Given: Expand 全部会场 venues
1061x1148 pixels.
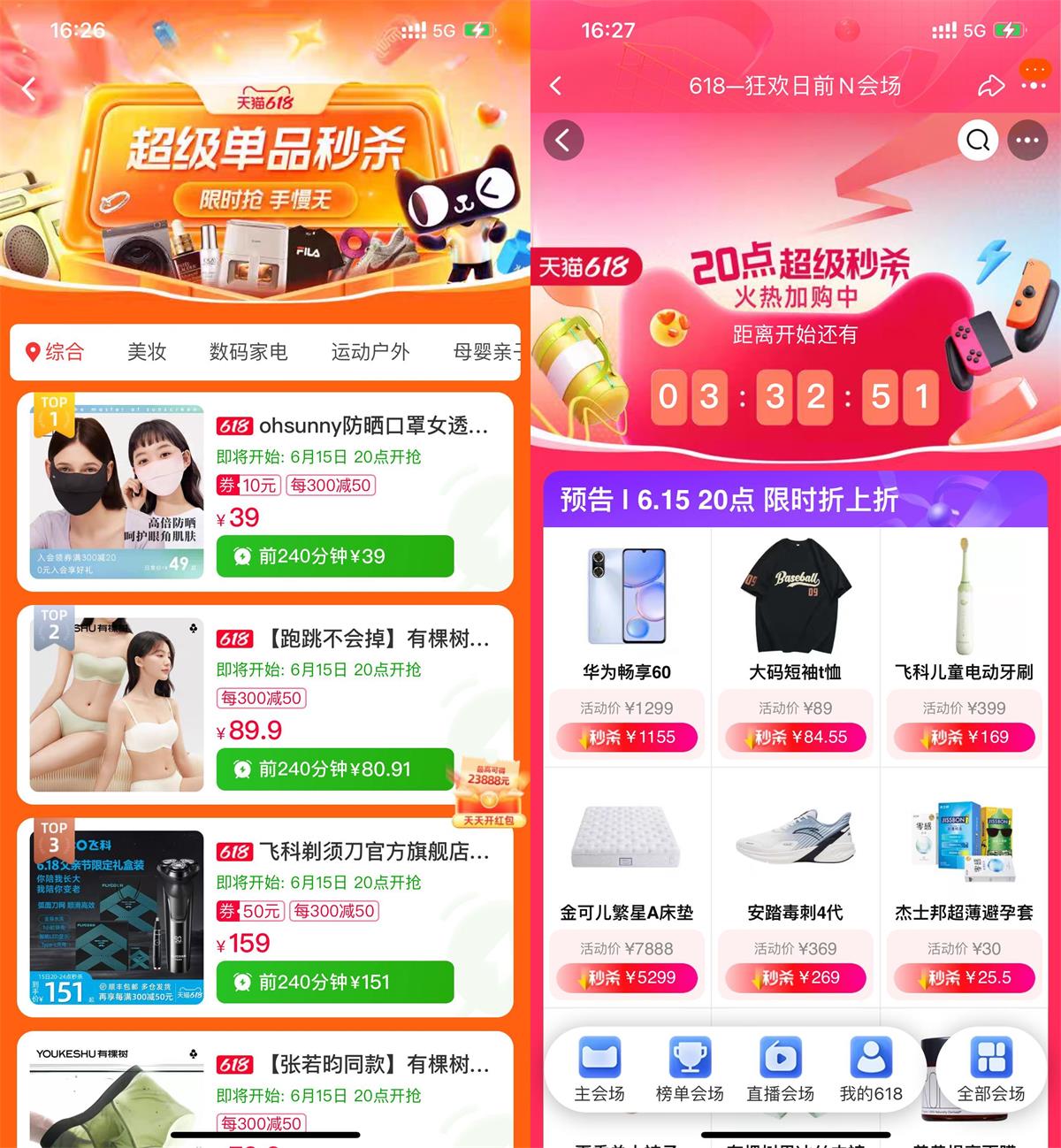Looking at the screenshot, I should point(990,1070).
